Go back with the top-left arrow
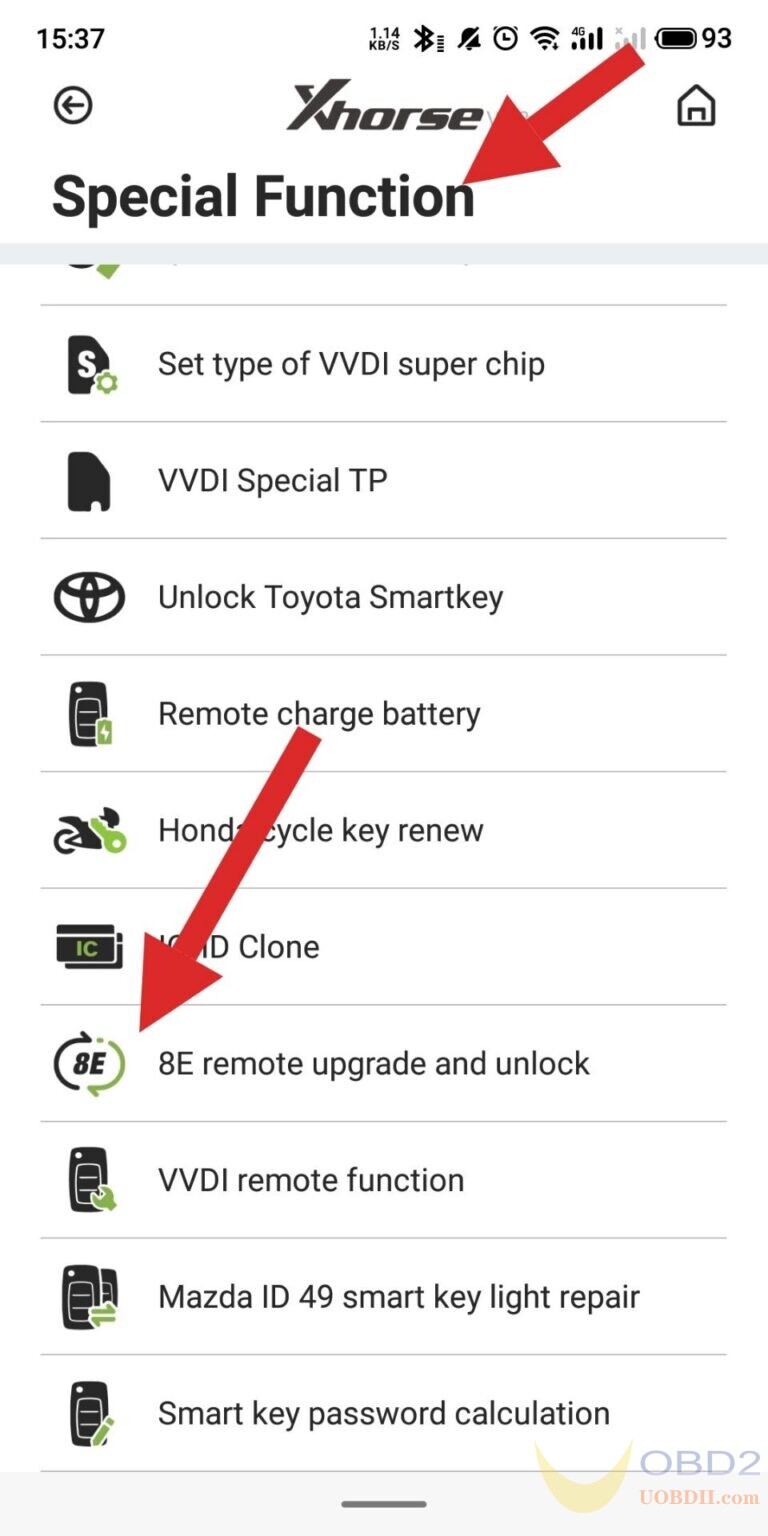Image resolution: width=768 pixels, height=1536 pixels. pos(73,105)
